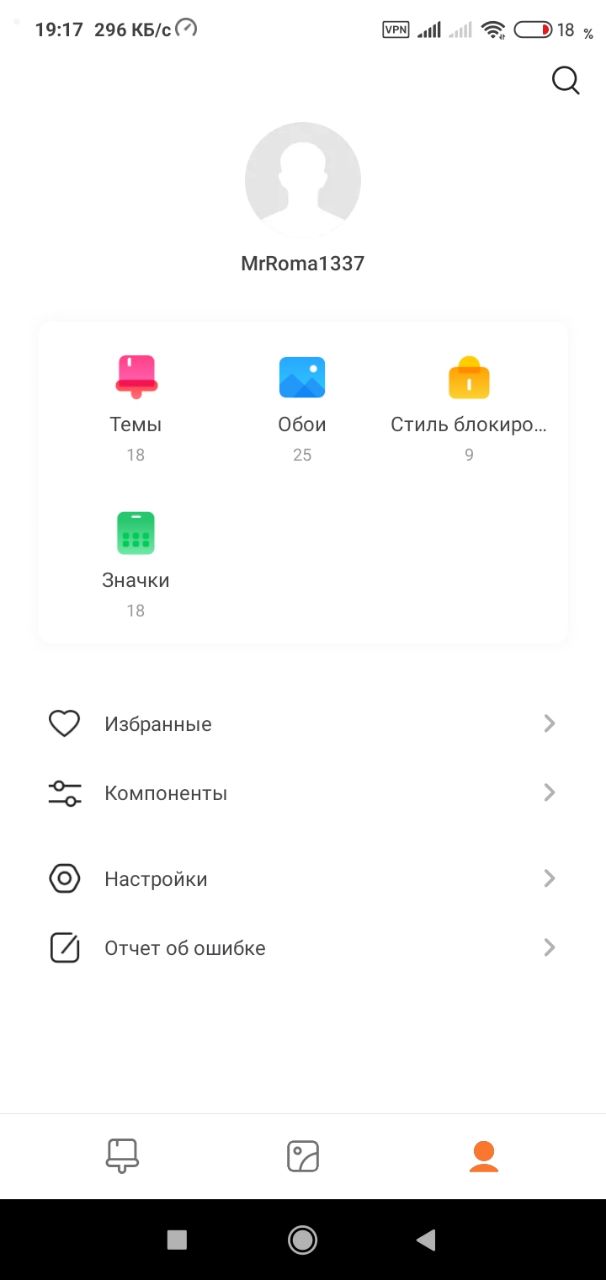Open the Избранные row
The image size is (606, 1280).
[x=303, y=724]
